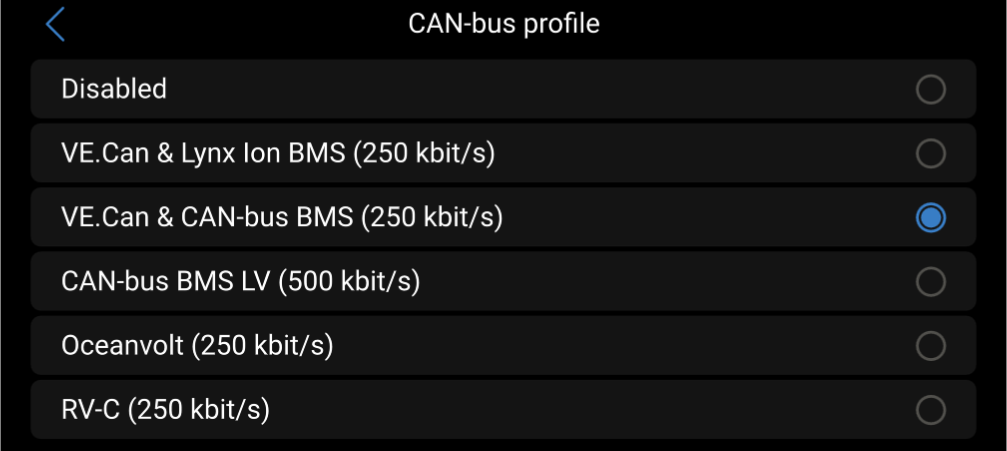Select VE.Can & CAN-bus BMS (250 kbit/s)
1007x451 pixels.
pos(930,218)
